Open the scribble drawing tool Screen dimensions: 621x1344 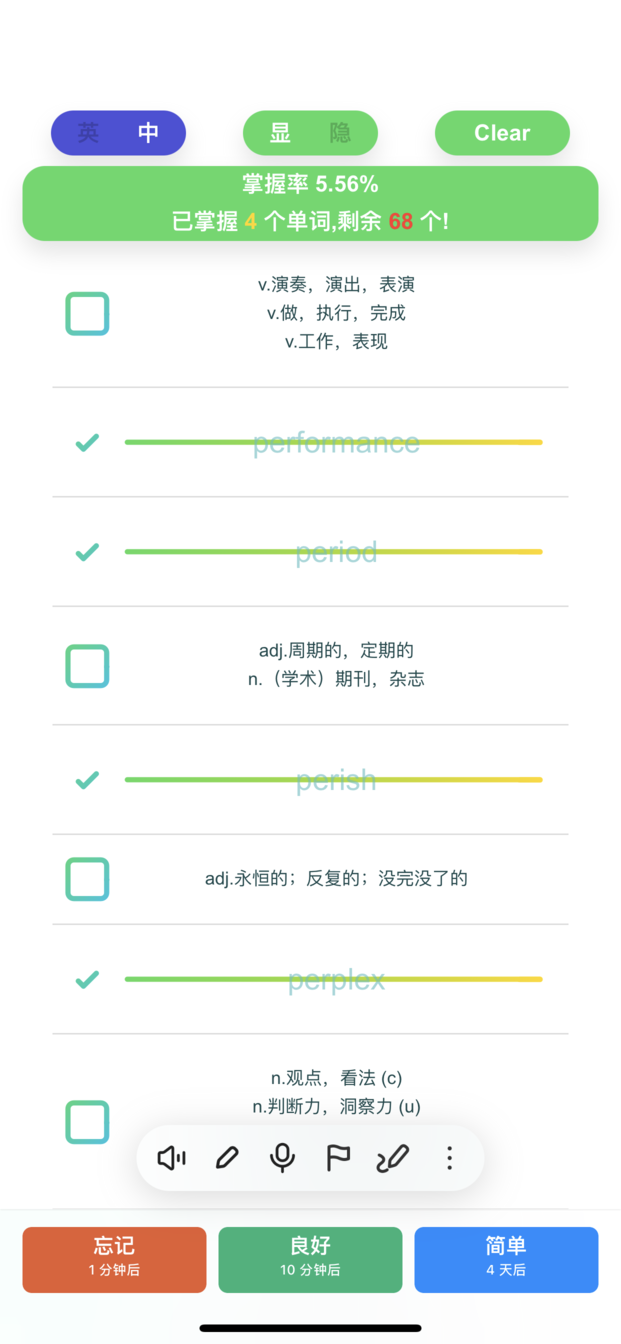click(x=393, y=1158)
